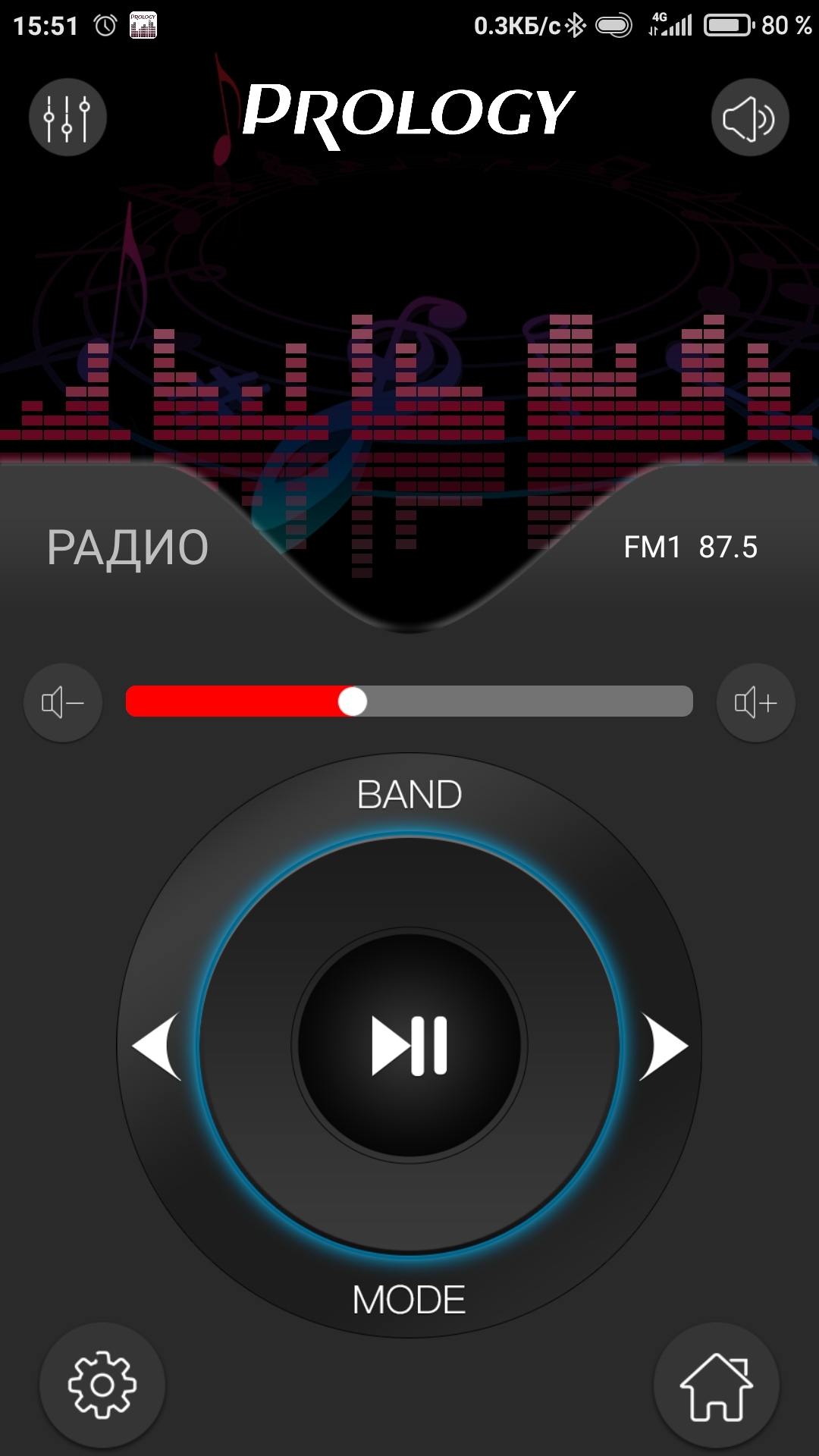The height and width of the screenshot is (1456, 819).
Task: Go to the home screen icon
Action: click(x=717, y=1385)
